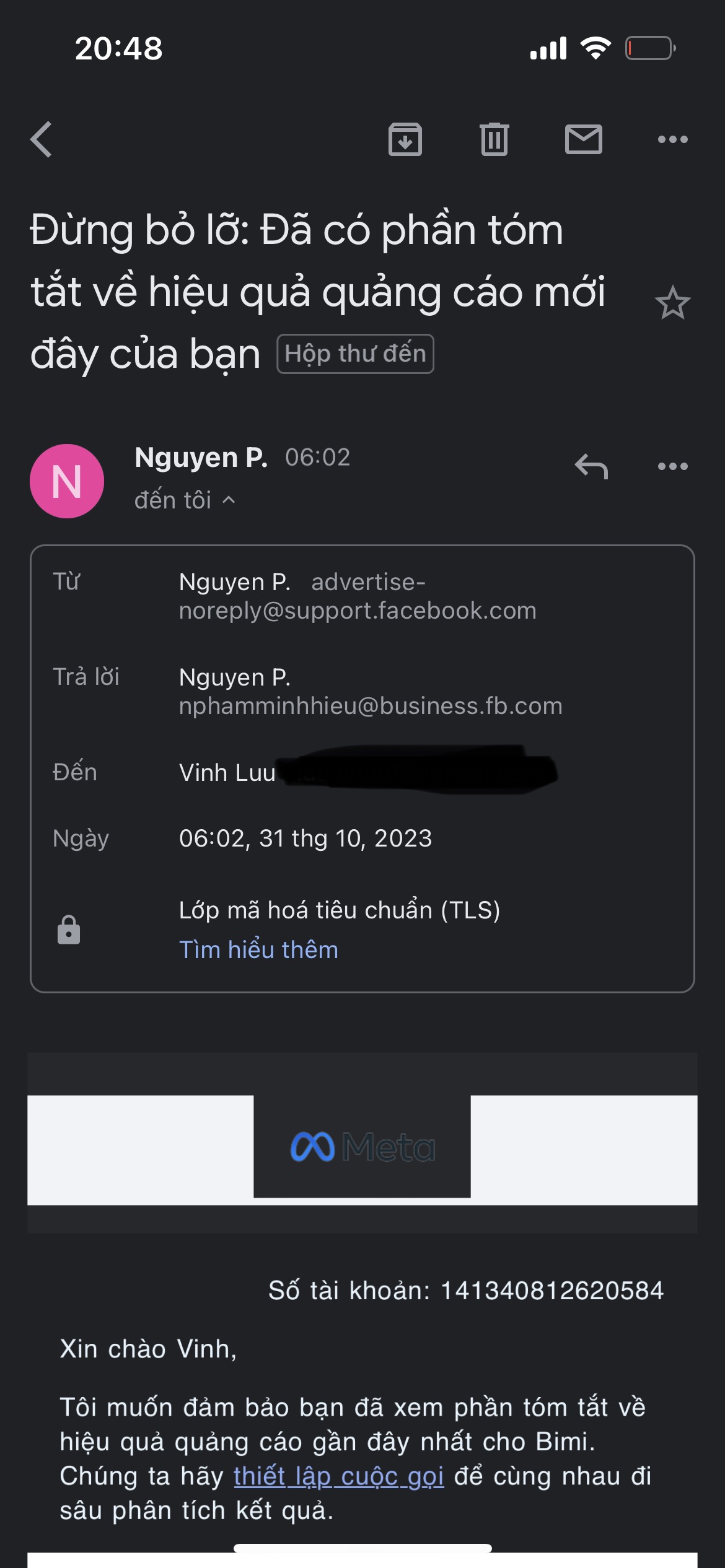Delete this email with trash icon

coord(494,139)
